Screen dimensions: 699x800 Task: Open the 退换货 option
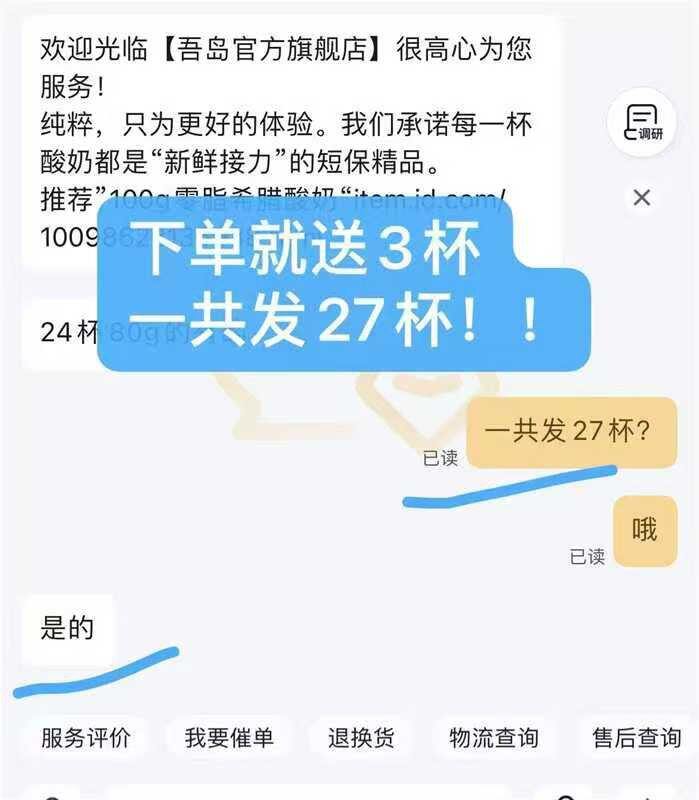coord(361,738)
